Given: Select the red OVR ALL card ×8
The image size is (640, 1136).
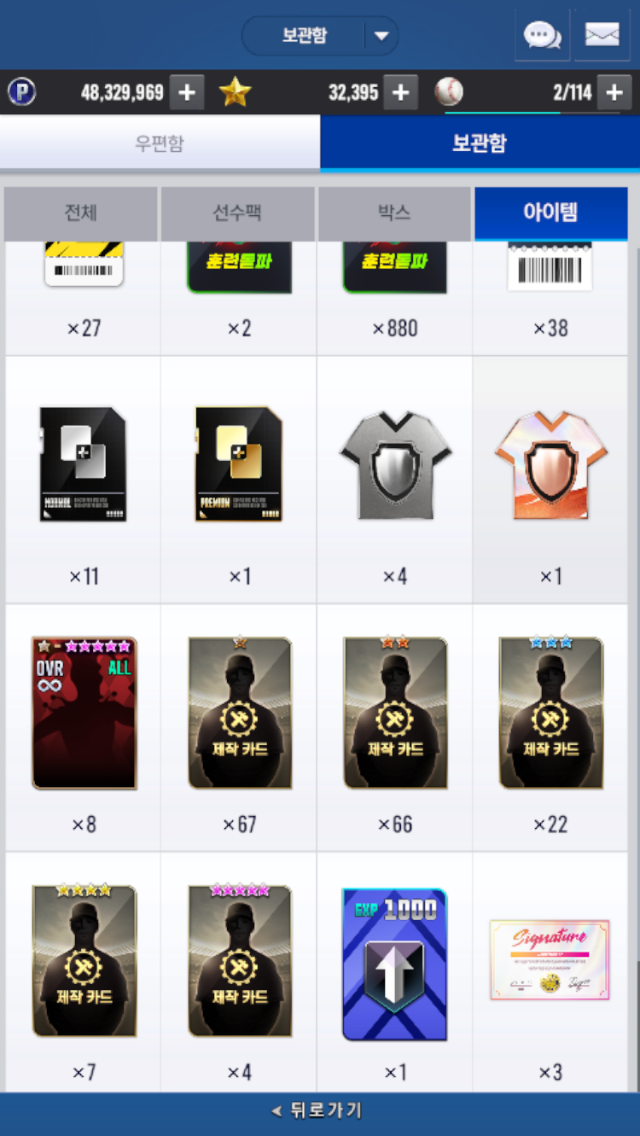Looking at the screenshot, I should (84, 712).
